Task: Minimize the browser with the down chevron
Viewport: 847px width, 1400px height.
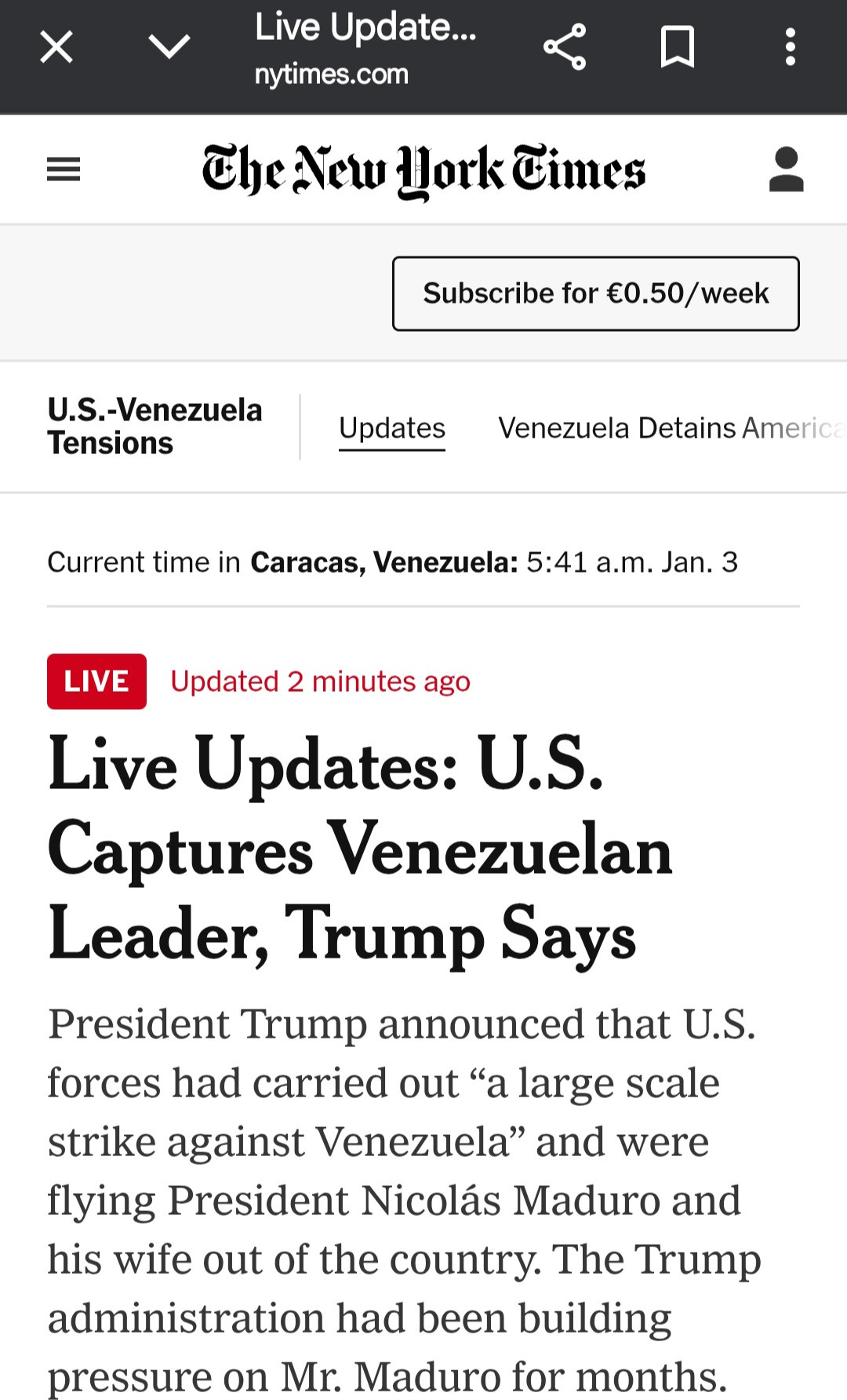Action: 169,47
